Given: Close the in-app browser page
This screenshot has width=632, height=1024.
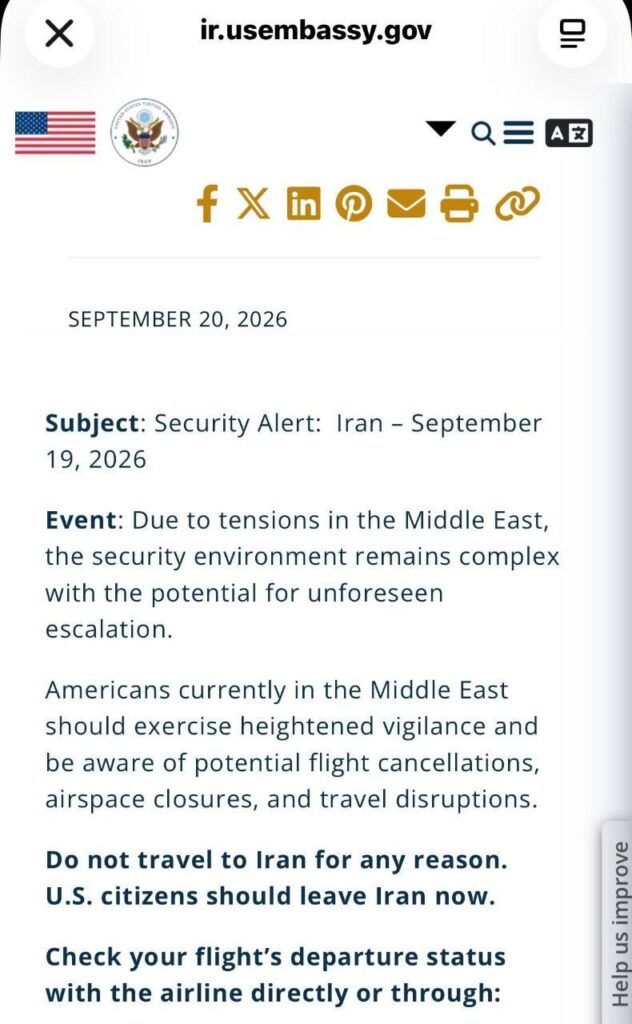Looking at the screenshot, I should pos(59,33).
